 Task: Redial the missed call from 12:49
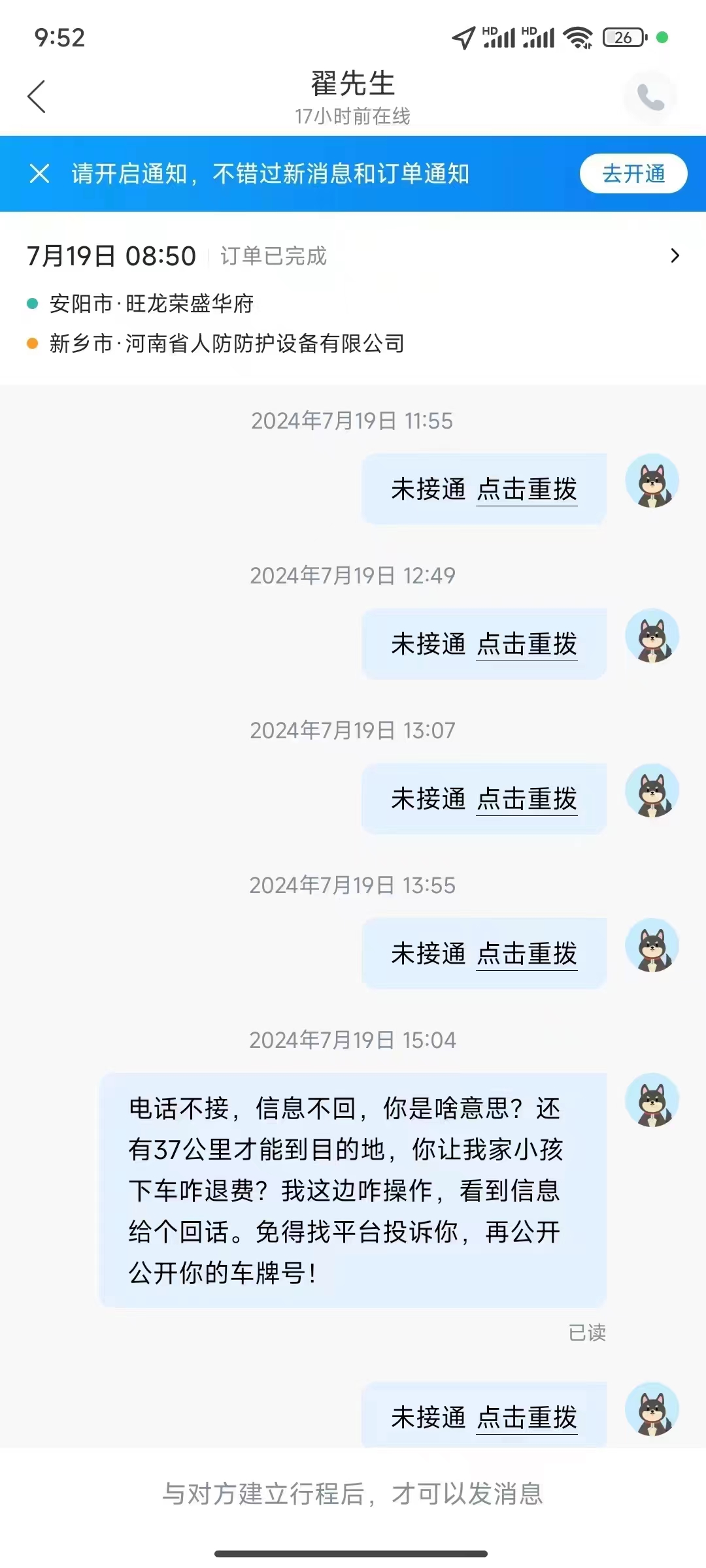coord(527,644)
